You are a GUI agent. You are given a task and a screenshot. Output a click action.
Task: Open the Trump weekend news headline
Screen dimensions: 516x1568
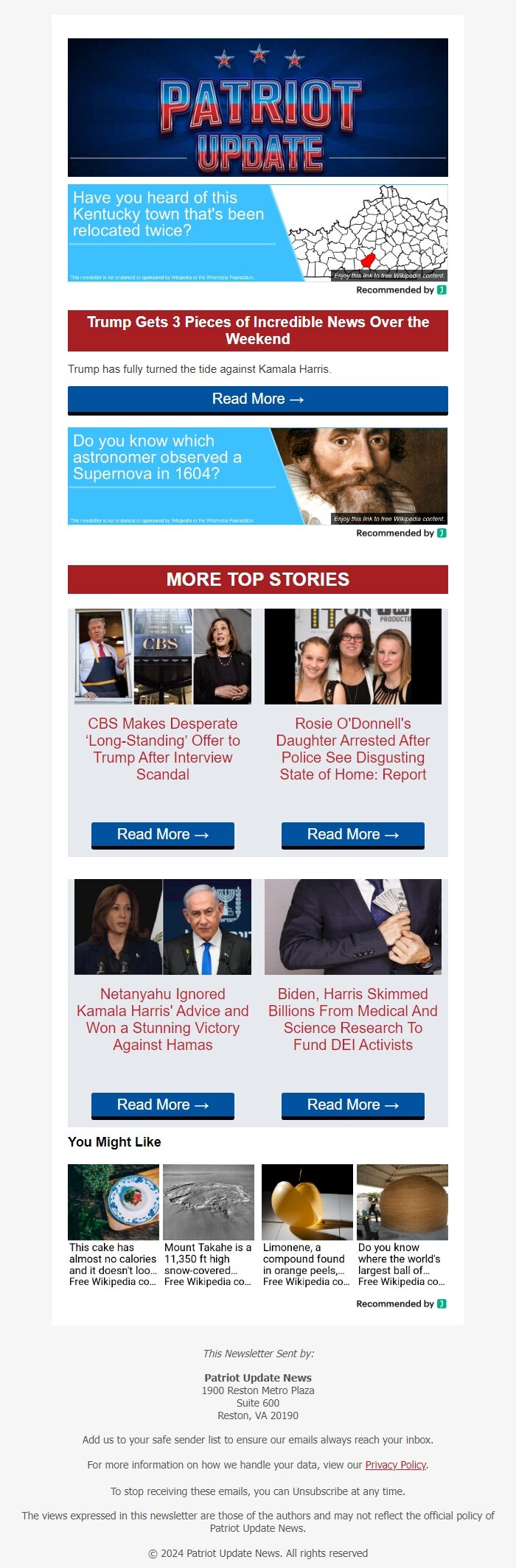[257, 330]
